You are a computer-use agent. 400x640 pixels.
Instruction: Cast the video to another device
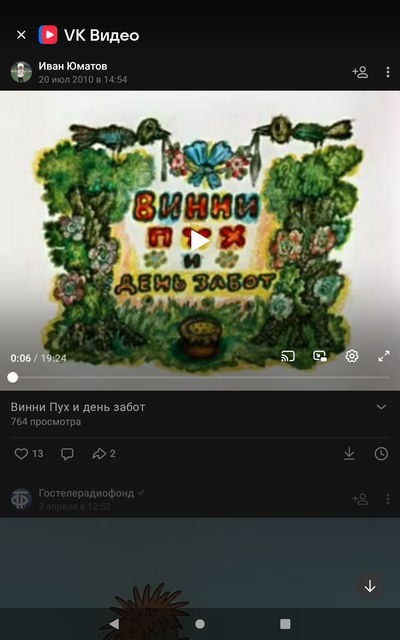pyautogui.click(x=288, y=356)
